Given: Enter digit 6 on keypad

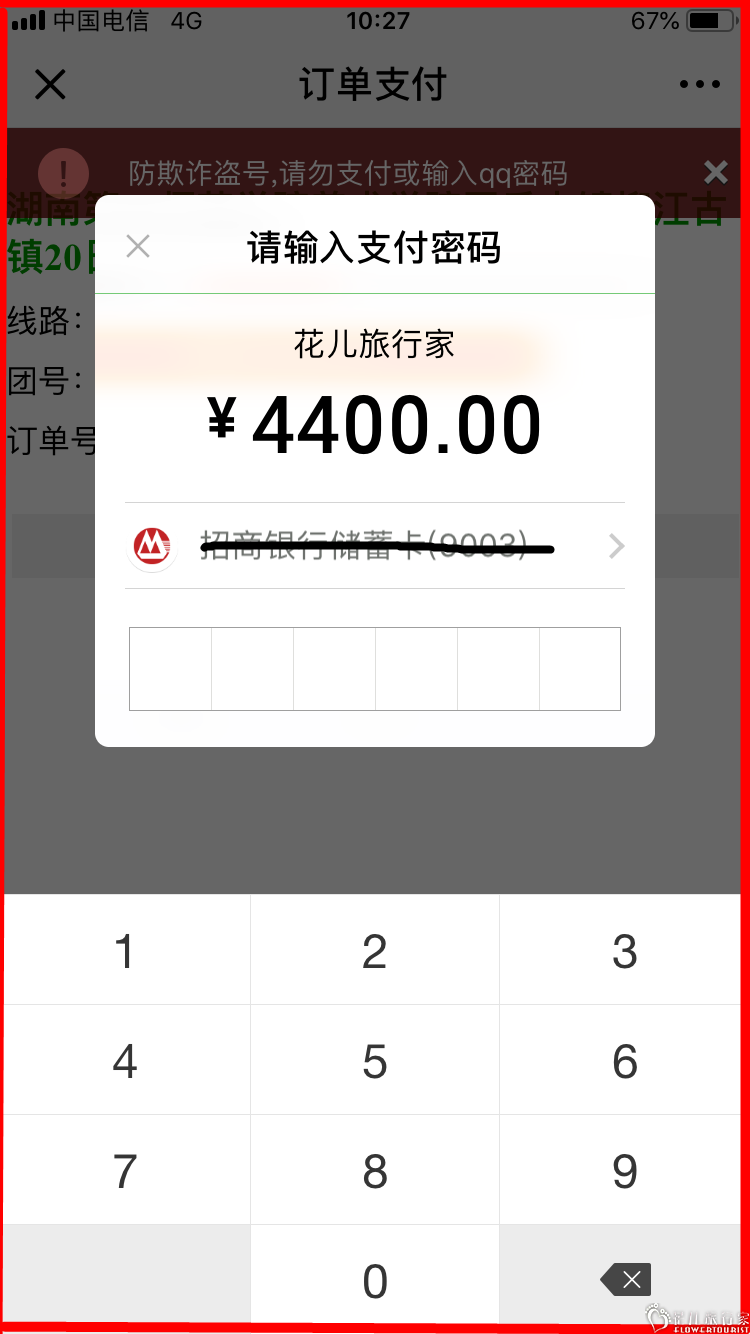Looking at the screenshot, I should [625, 1061].
